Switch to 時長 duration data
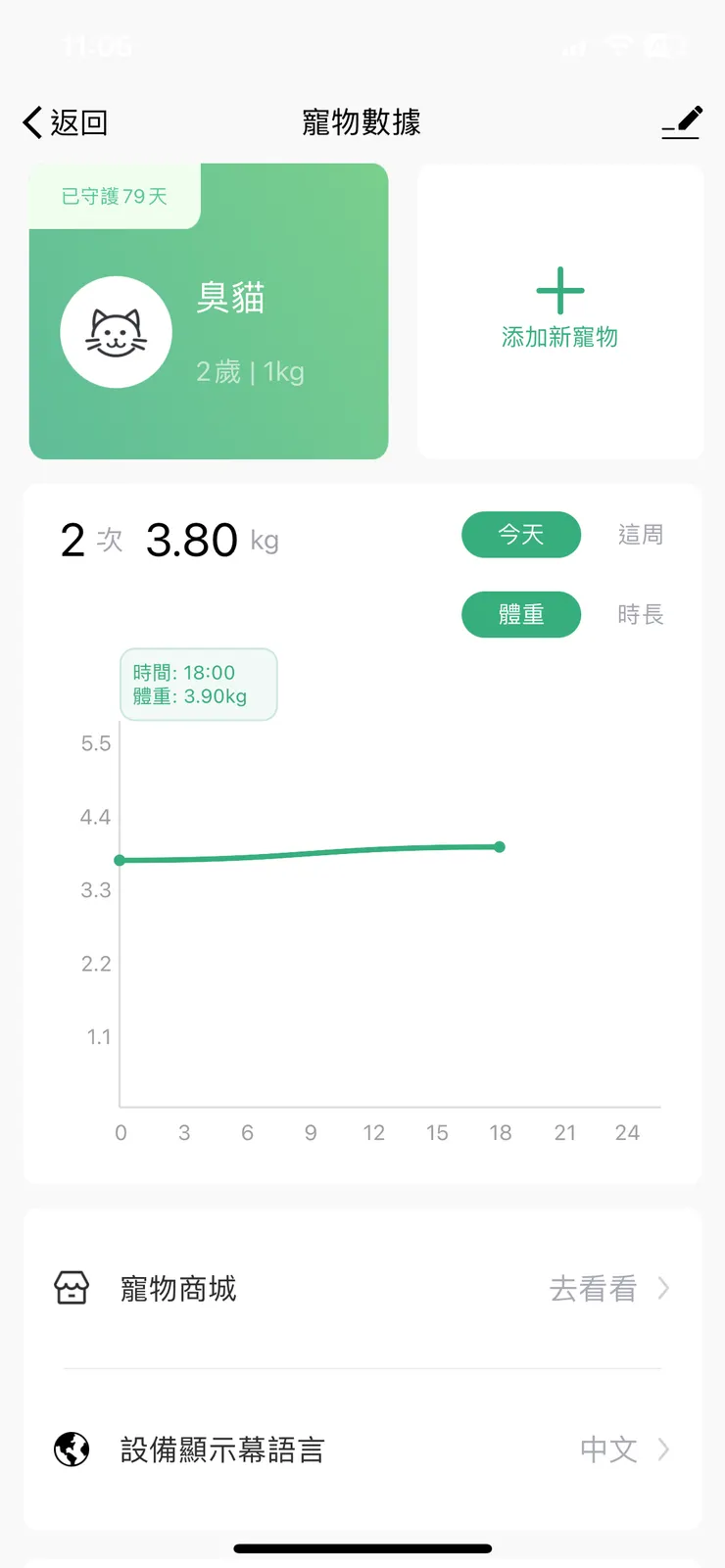This screenshot has height=1568, width=725. coord(640,614)
